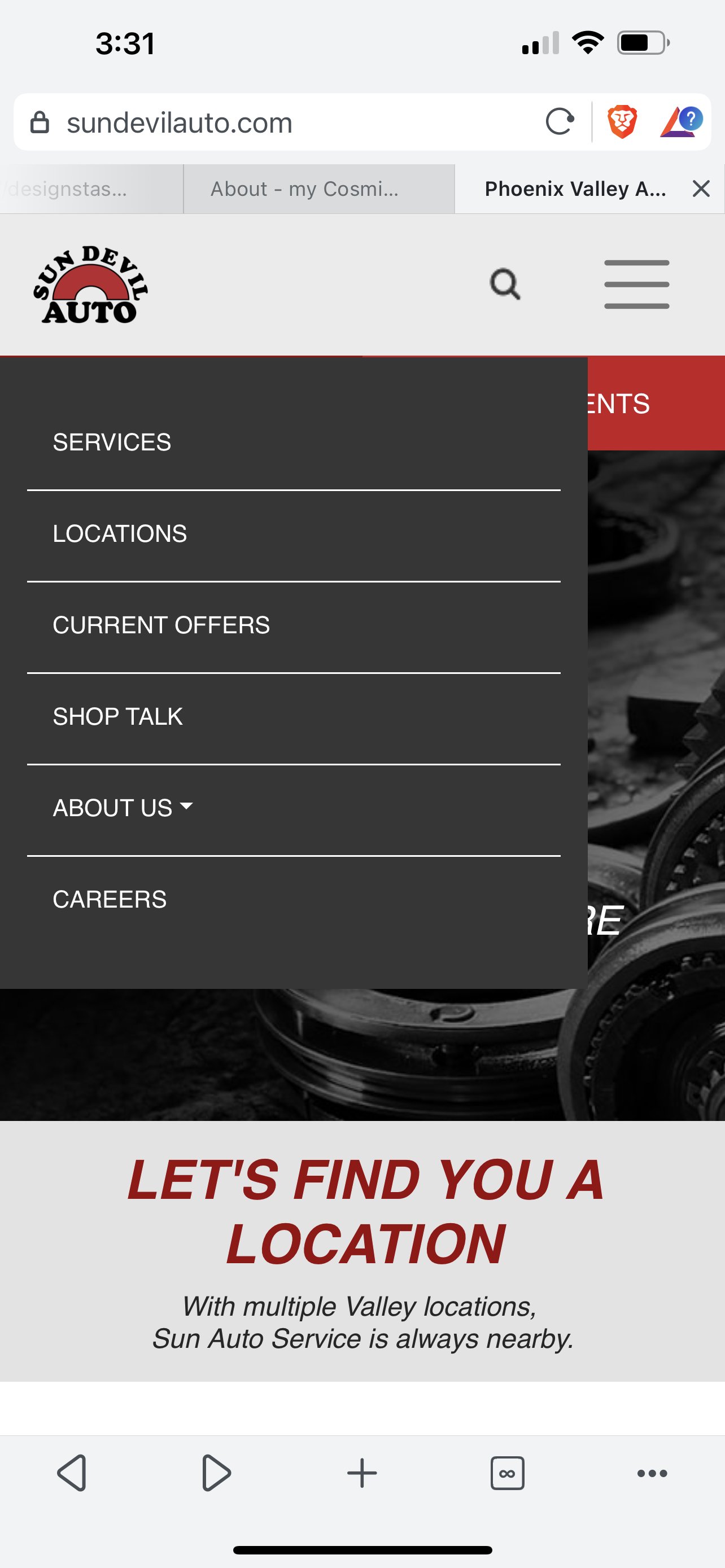Expand the About Us submenu

point(124,808)
